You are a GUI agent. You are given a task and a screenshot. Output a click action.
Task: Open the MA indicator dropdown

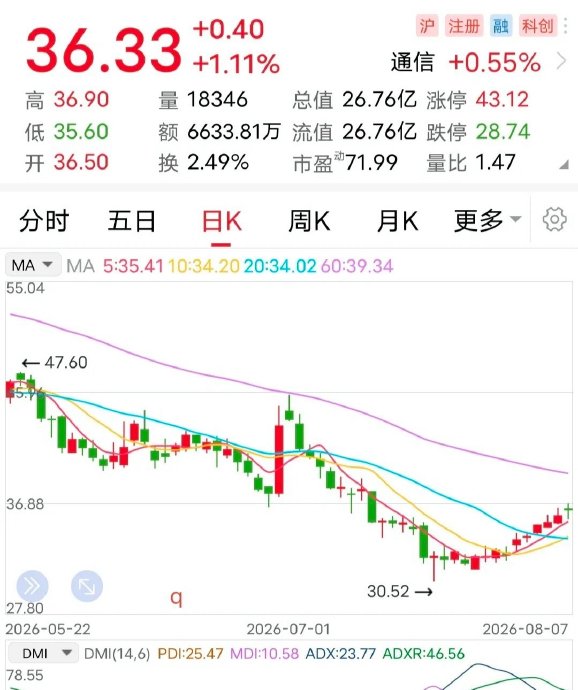(33, 265)
